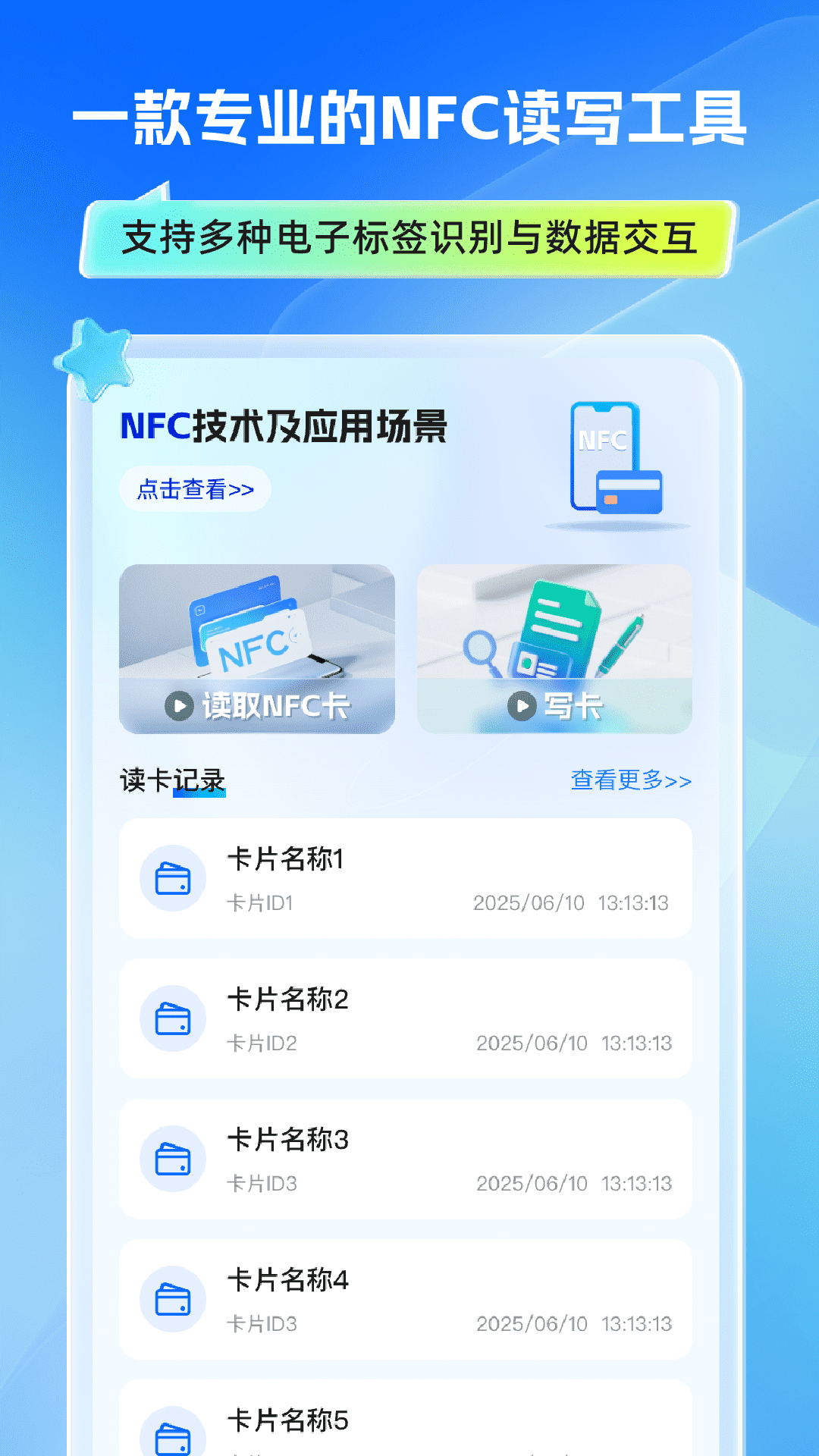Image resolution: width=819 pixels, height=1456 pixels.
Task: Select the wallet icon beside 卡片名称2
Action: pos(171,1018)
